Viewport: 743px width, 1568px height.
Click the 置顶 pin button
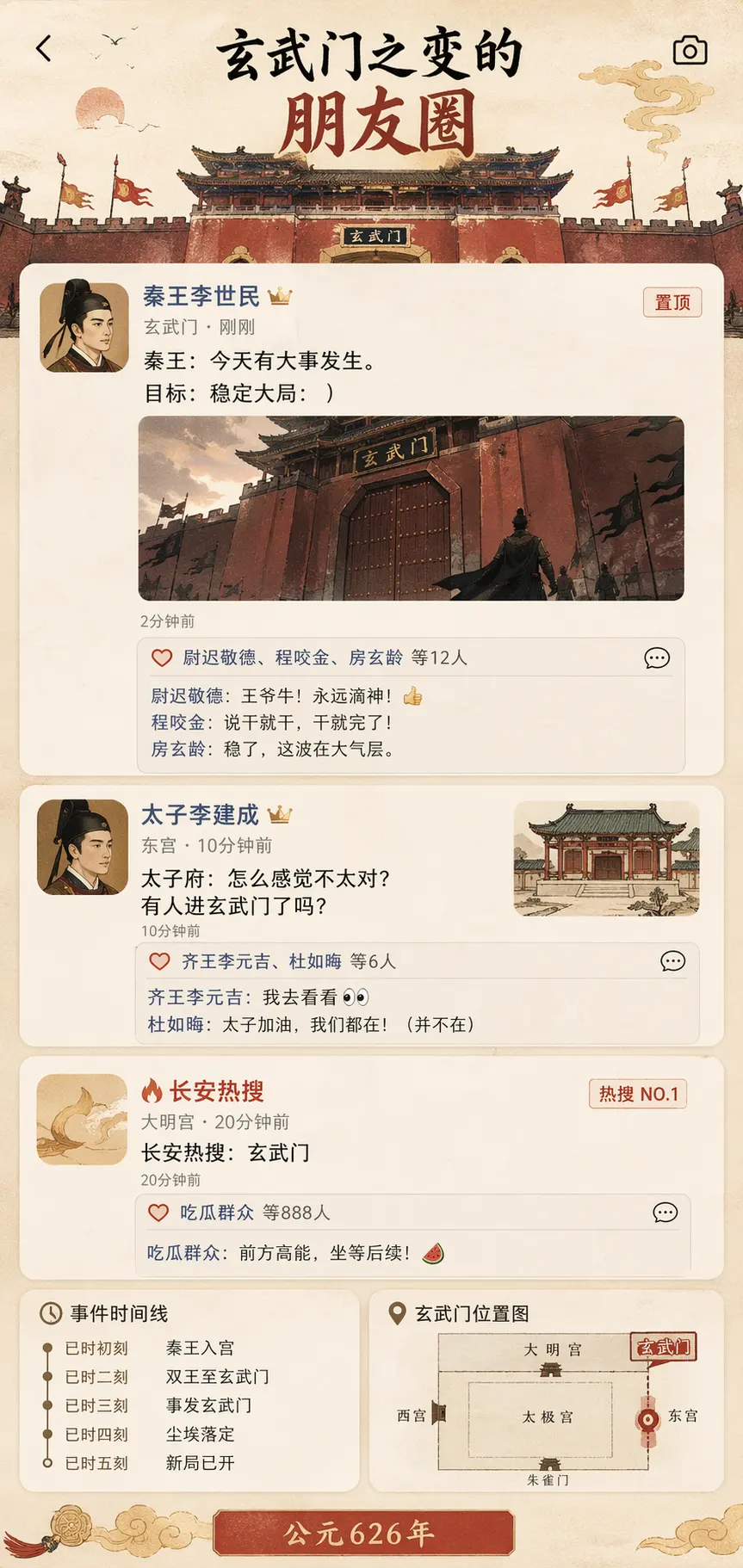pos(673,303)
